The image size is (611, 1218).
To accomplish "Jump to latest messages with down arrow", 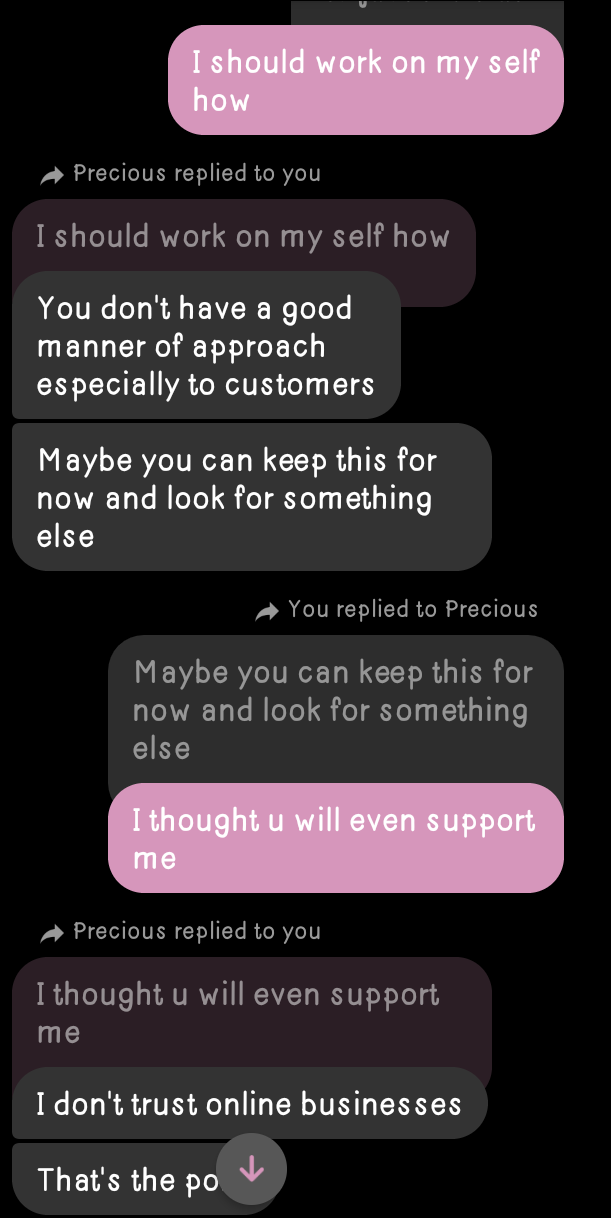I will pyautogui.click(x=251, y=1168).
